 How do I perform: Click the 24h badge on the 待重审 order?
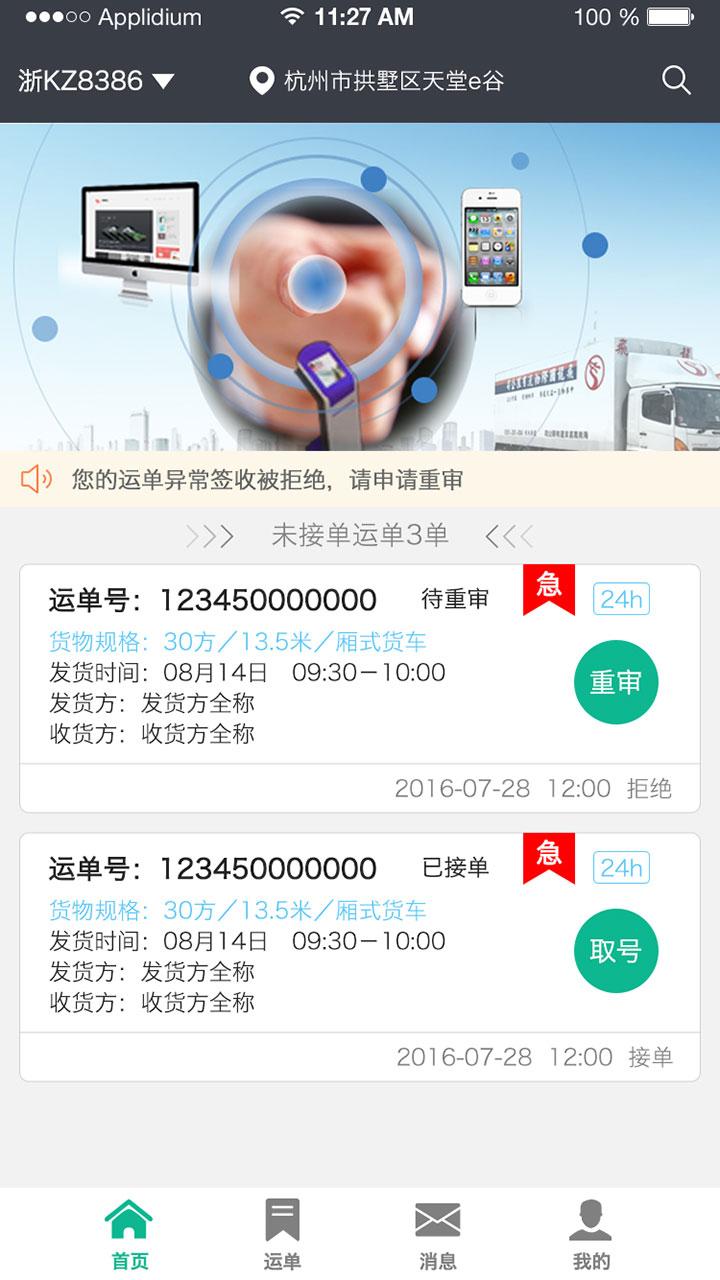622,598
